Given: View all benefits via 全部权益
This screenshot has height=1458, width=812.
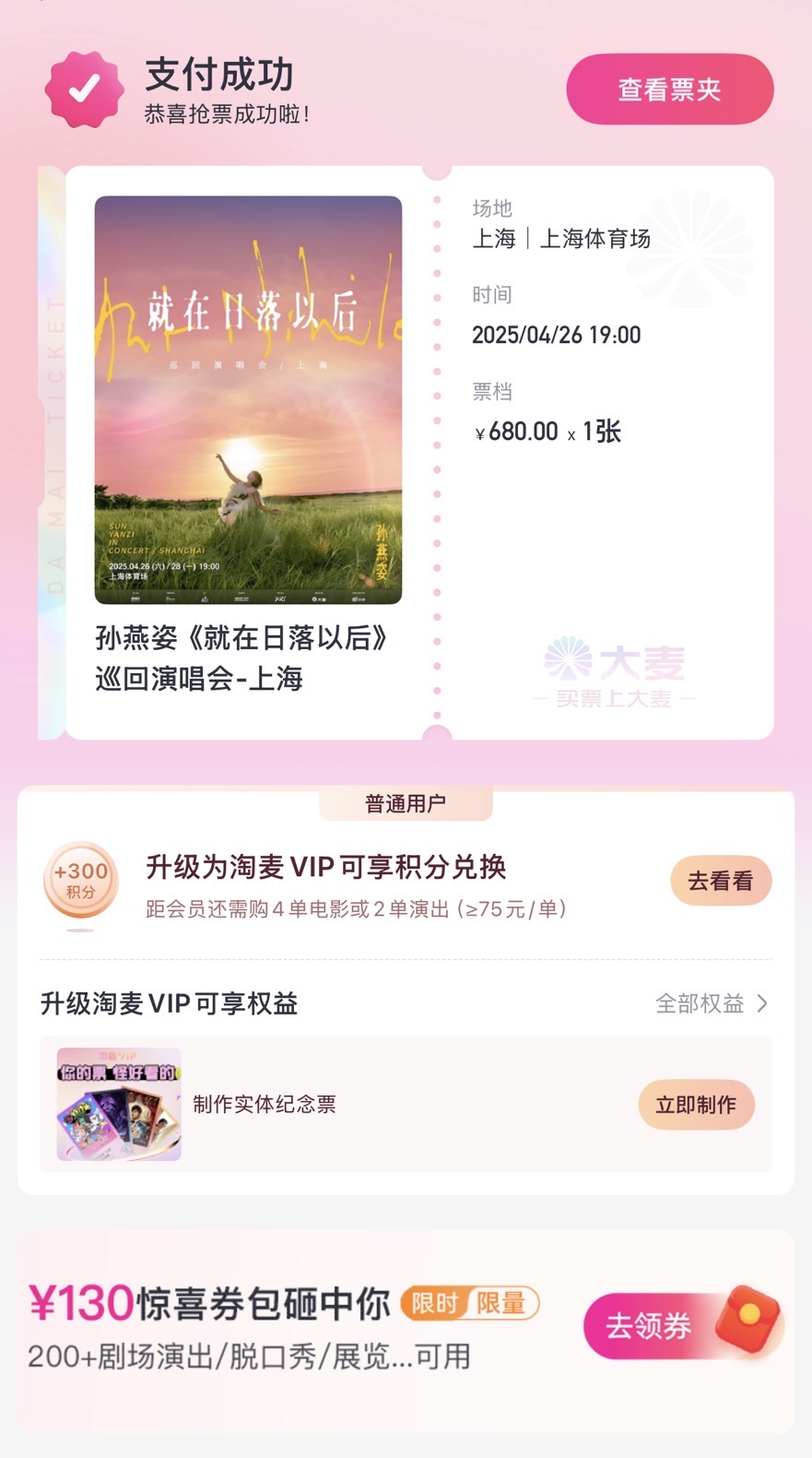Looking at the screenshot, I should coord(712,1003).
